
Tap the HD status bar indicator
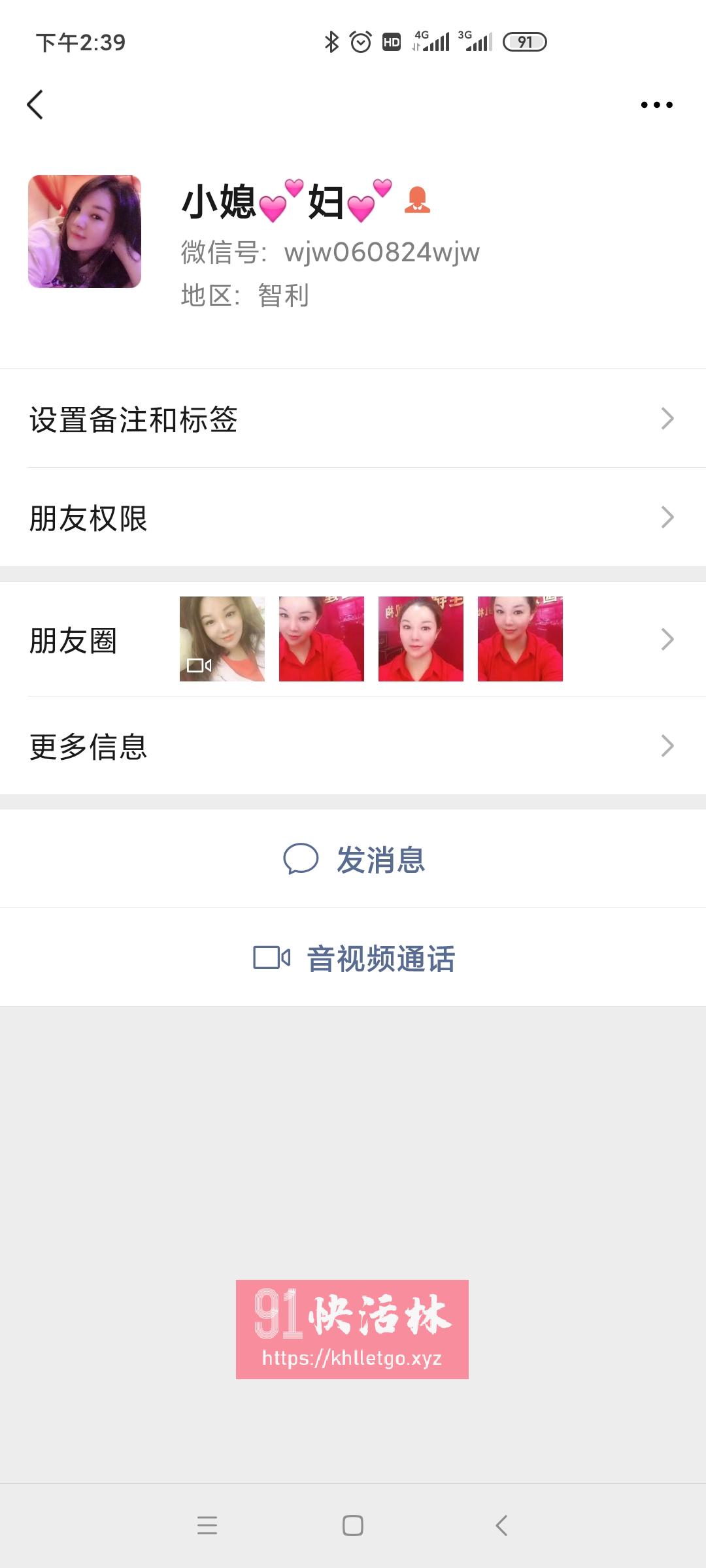(392, 41)
